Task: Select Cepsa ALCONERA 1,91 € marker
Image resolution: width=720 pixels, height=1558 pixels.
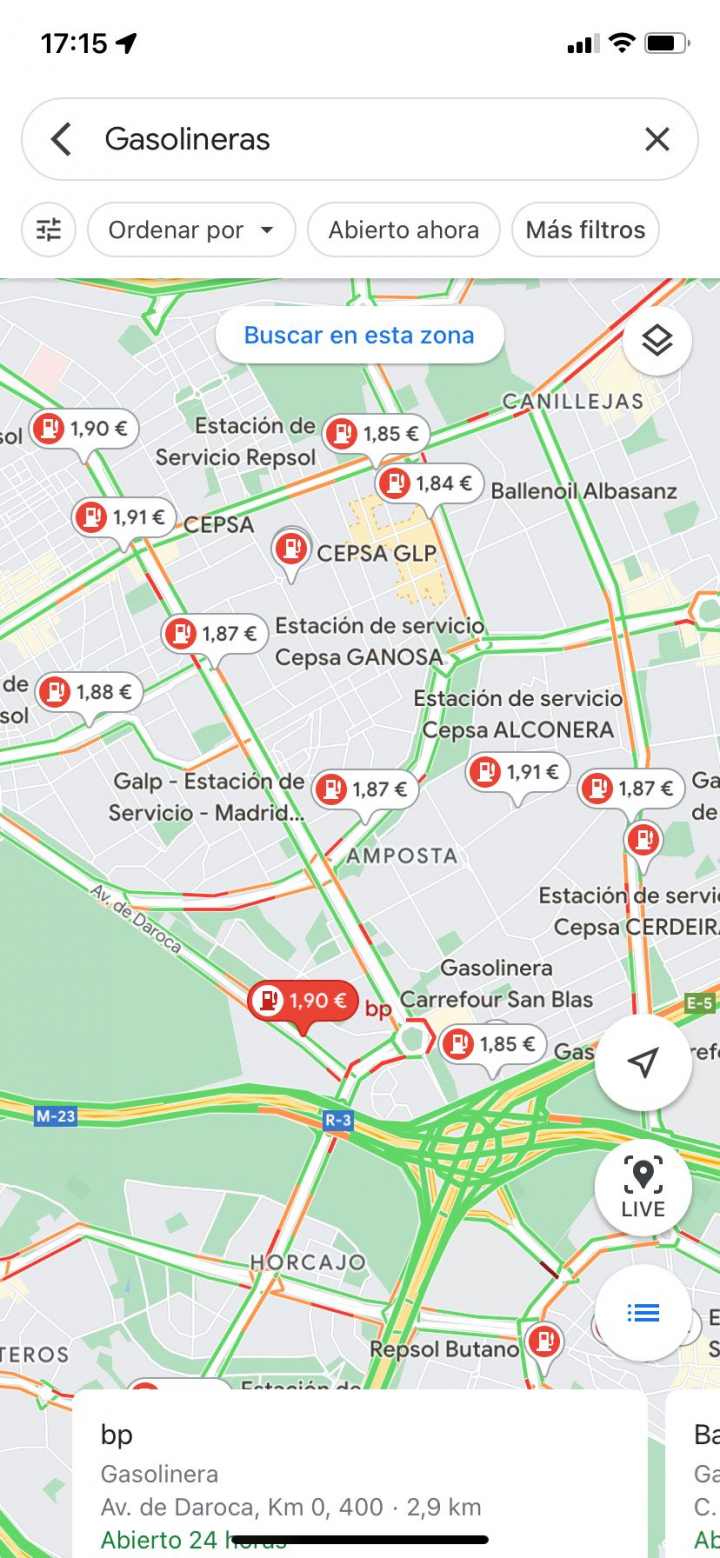Action: pos(517,772)
